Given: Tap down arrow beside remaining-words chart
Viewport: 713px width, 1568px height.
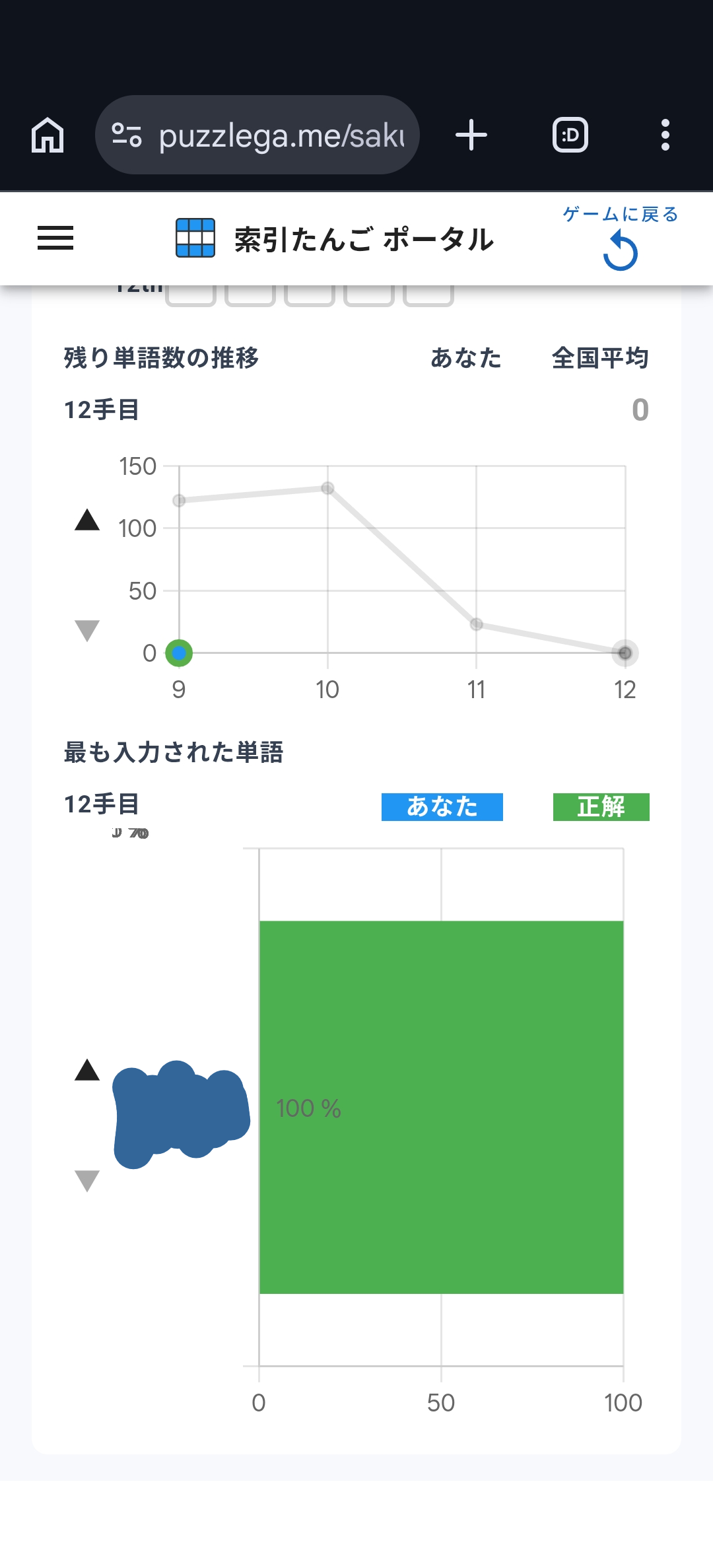Looking at the screenshot, I should [x=87, y=630].
